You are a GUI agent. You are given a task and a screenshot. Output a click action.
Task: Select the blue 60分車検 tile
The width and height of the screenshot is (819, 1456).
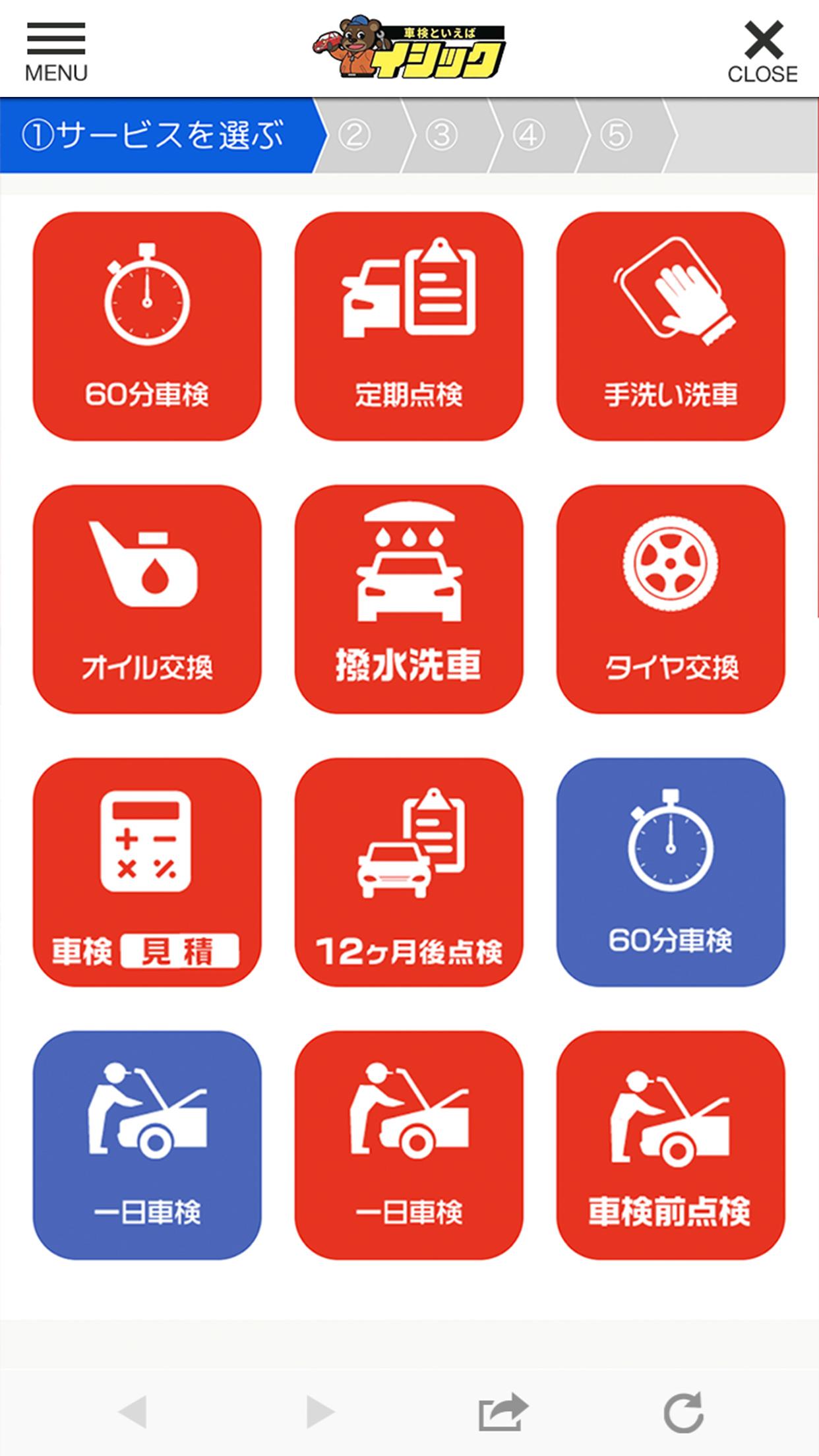[671, 872]
